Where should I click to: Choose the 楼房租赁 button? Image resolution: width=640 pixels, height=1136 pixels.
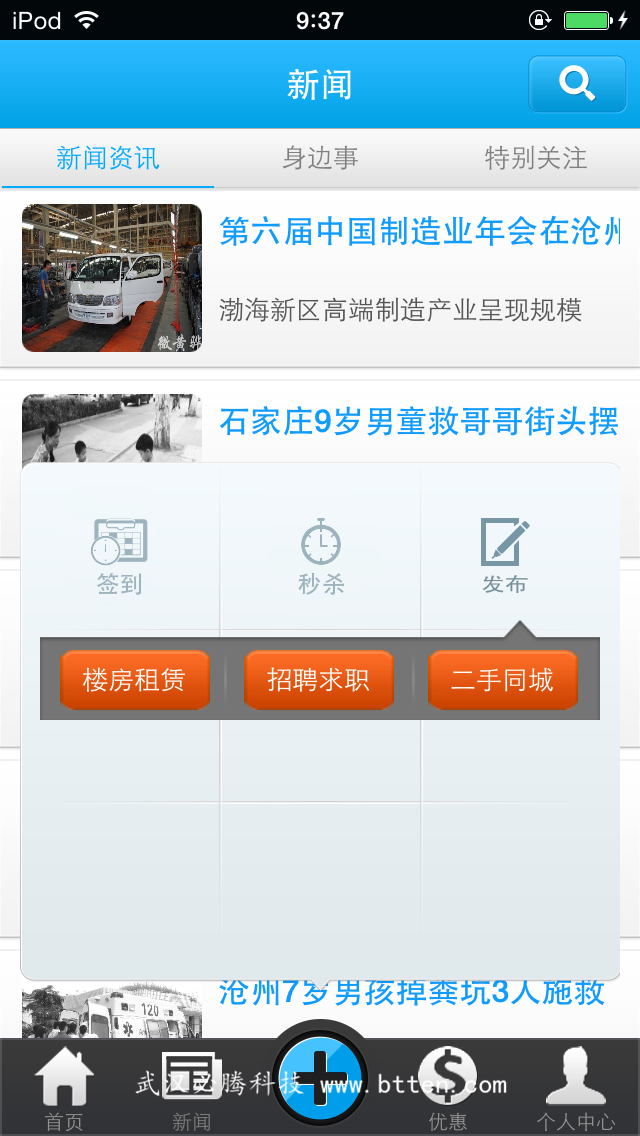(x=134, y=680)
